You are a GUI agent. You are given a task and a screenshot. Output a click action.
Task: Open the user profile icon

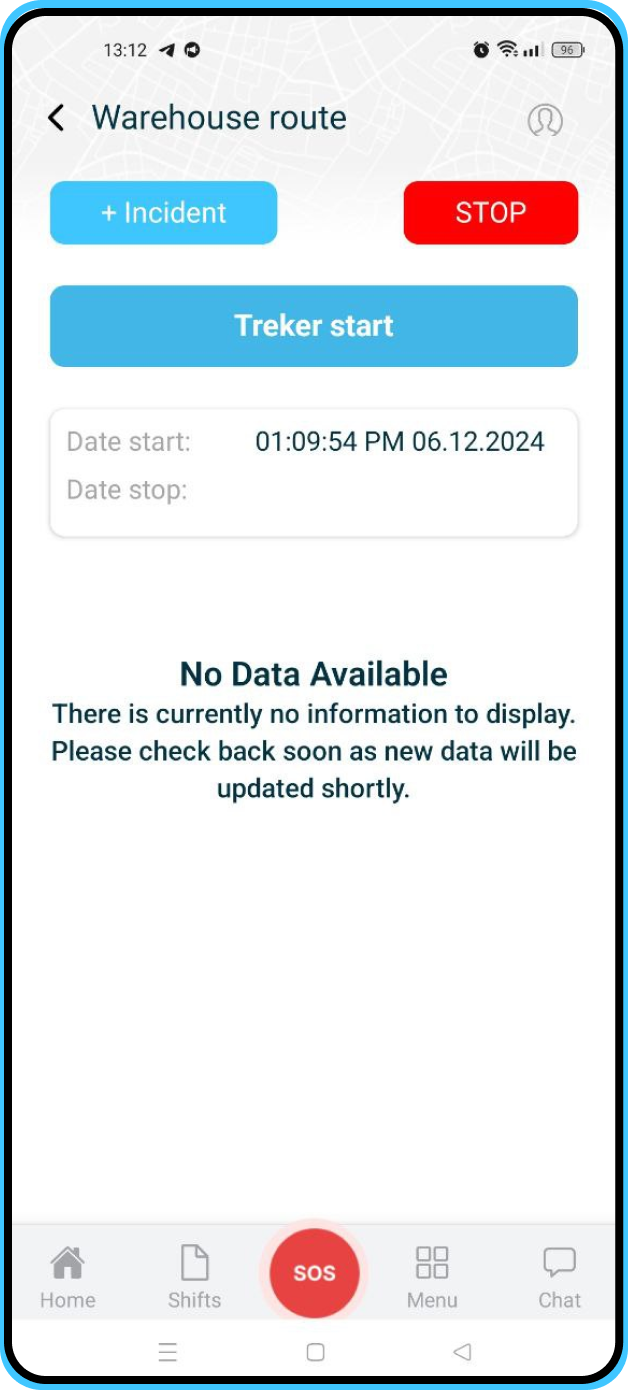[x=545, y=120]
